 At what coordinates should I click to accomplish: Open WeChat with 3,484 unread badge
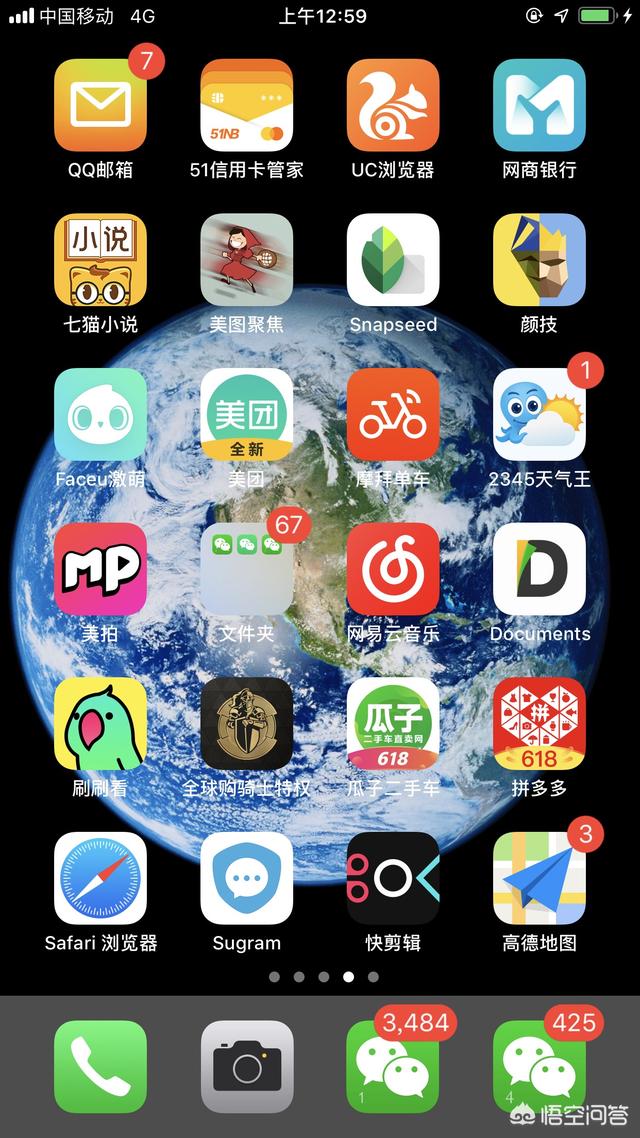[x=393, y=1067]
